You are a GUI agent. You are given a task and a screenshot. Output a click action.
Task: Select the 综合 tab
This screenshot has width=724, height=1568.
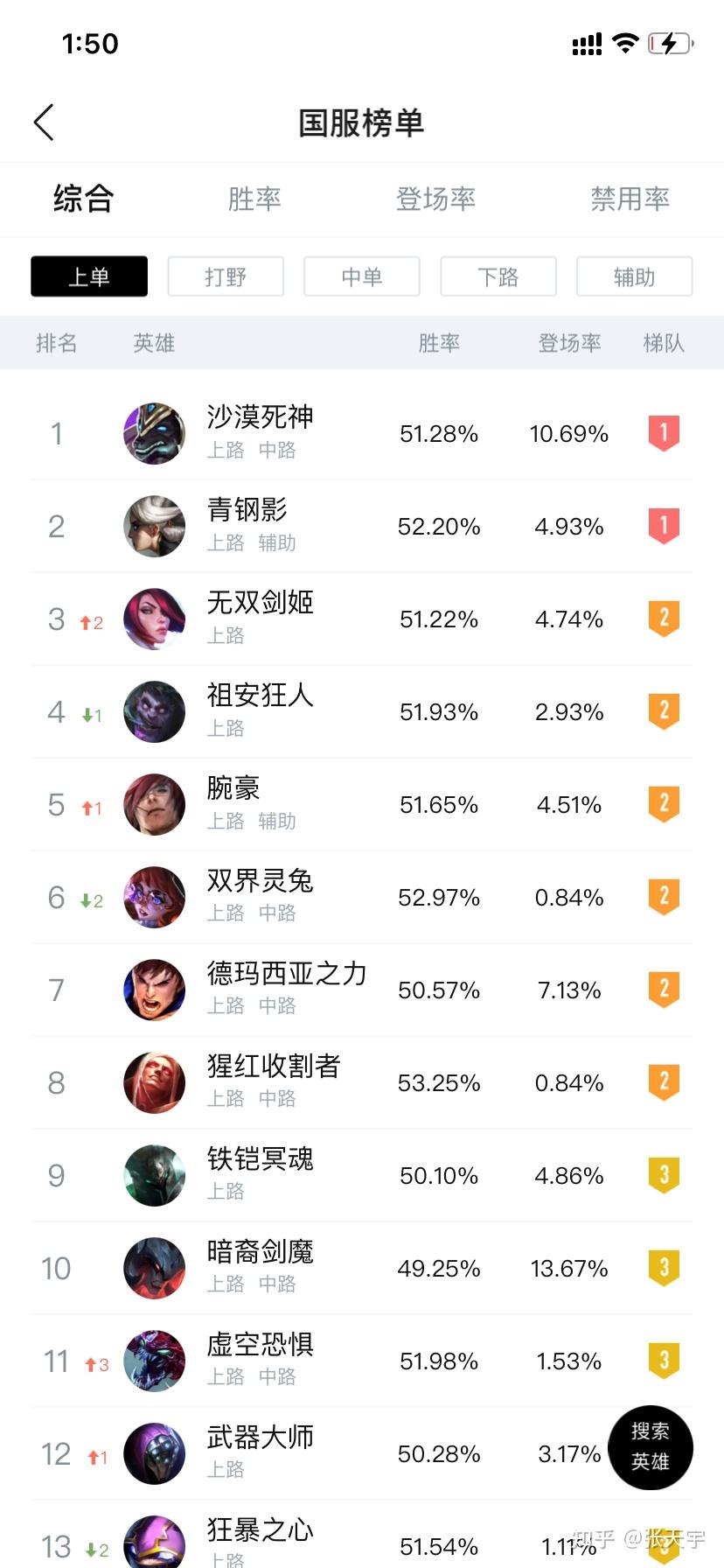tap(83, 199)
